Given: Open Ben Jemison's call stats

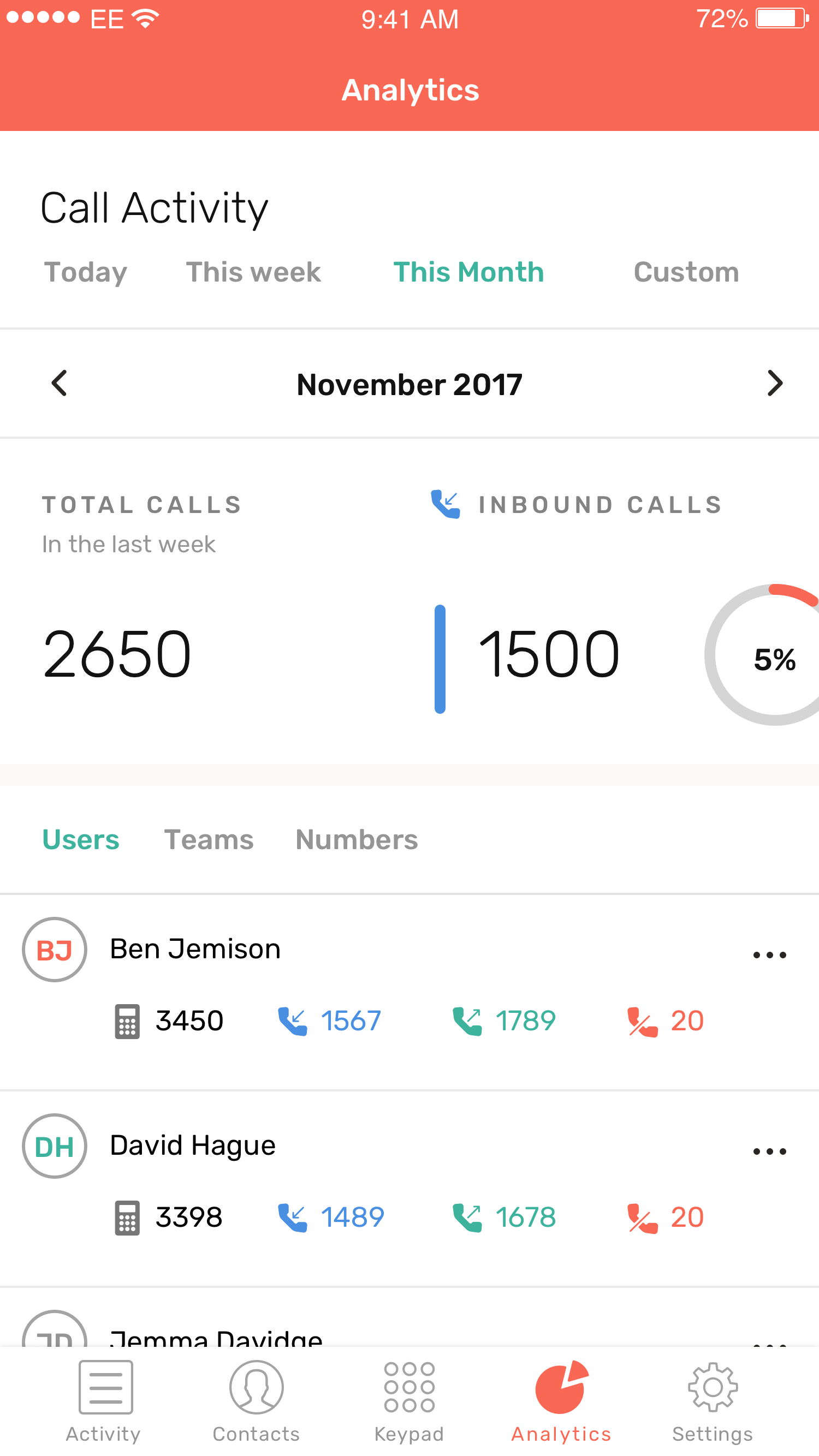Looking at the screenshot, I should [195, 949].
